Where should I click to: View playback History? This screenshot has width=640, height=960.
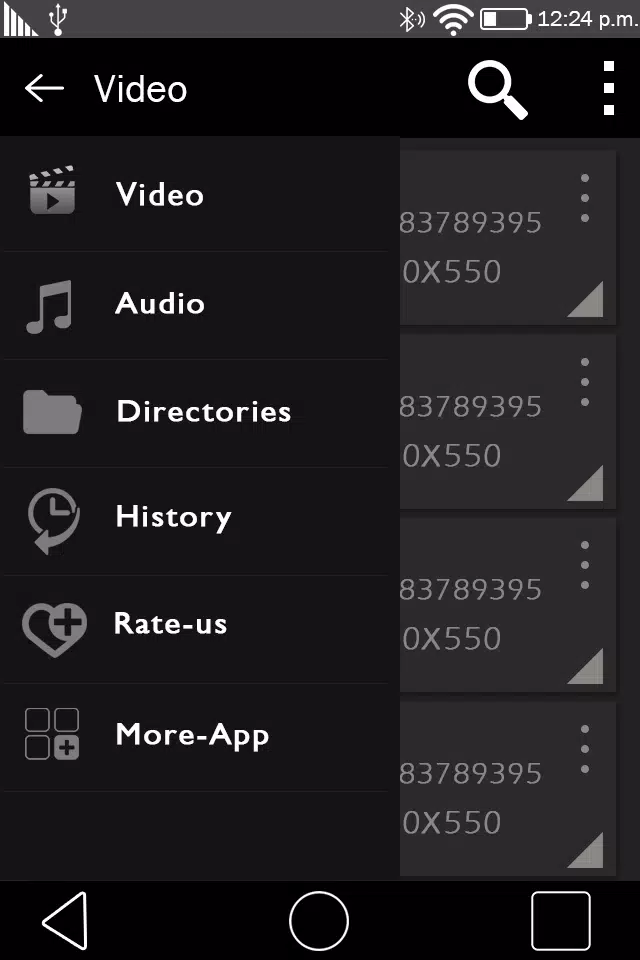tap(196, 521)
